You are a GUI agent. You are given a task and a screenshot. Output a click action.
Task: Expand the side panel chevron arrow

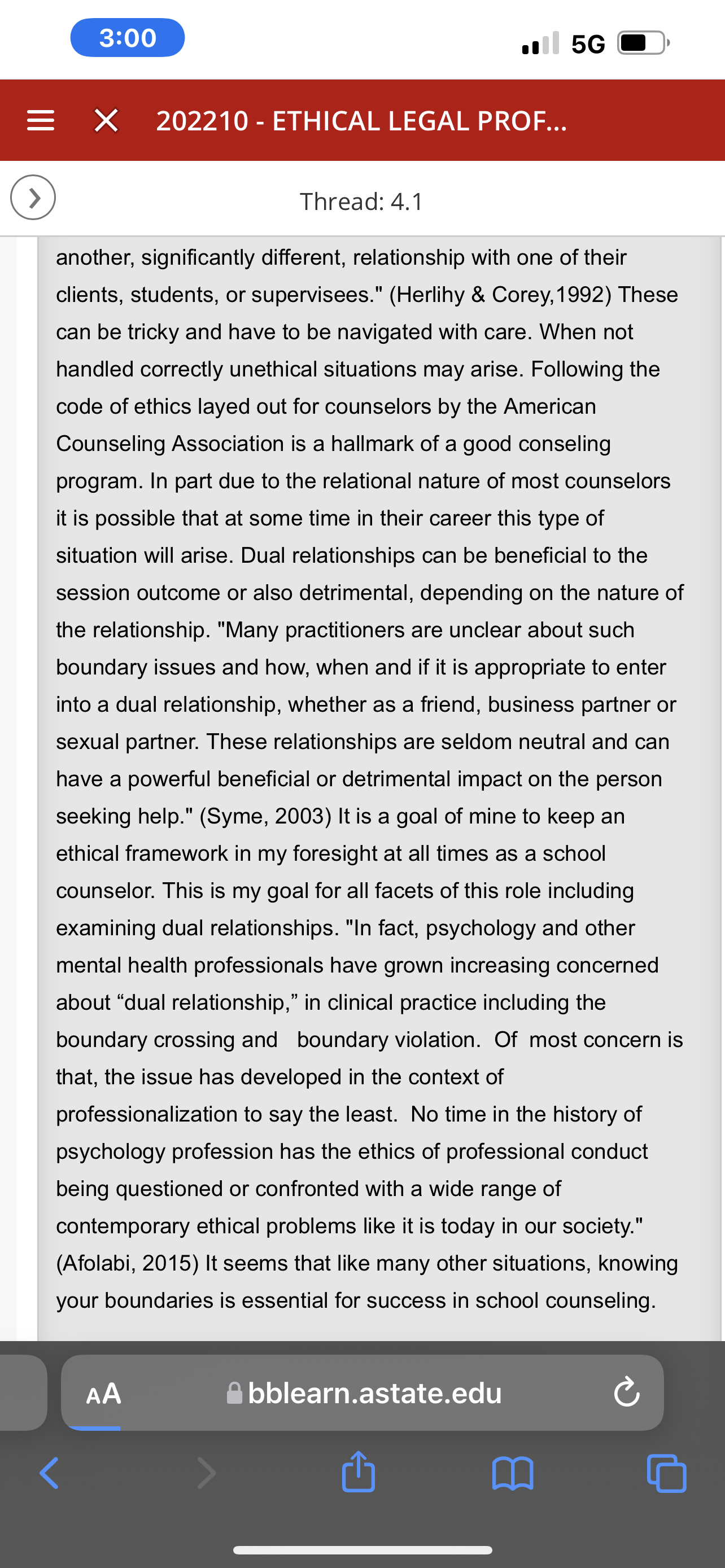[x=33, y=197]
